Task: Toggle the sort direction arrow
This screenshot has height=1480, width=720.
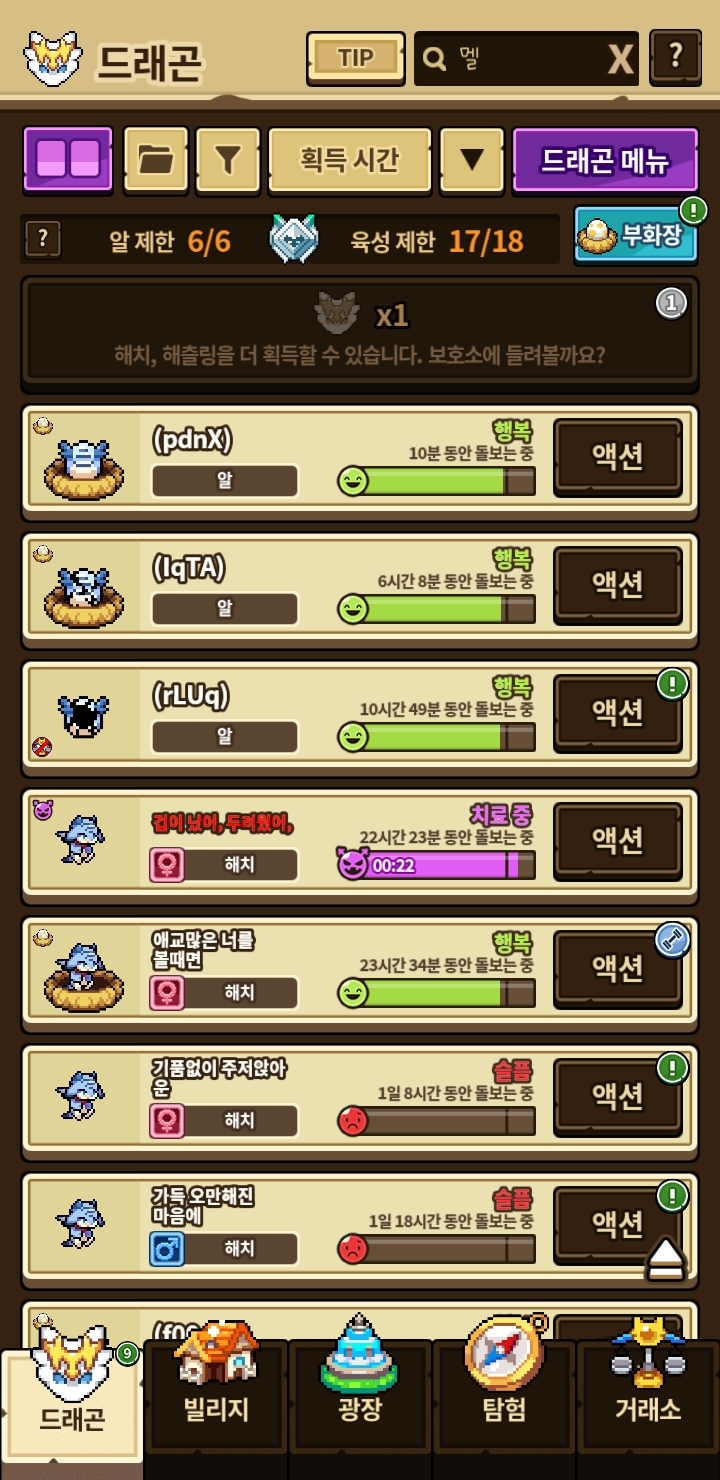Action: 471,159
